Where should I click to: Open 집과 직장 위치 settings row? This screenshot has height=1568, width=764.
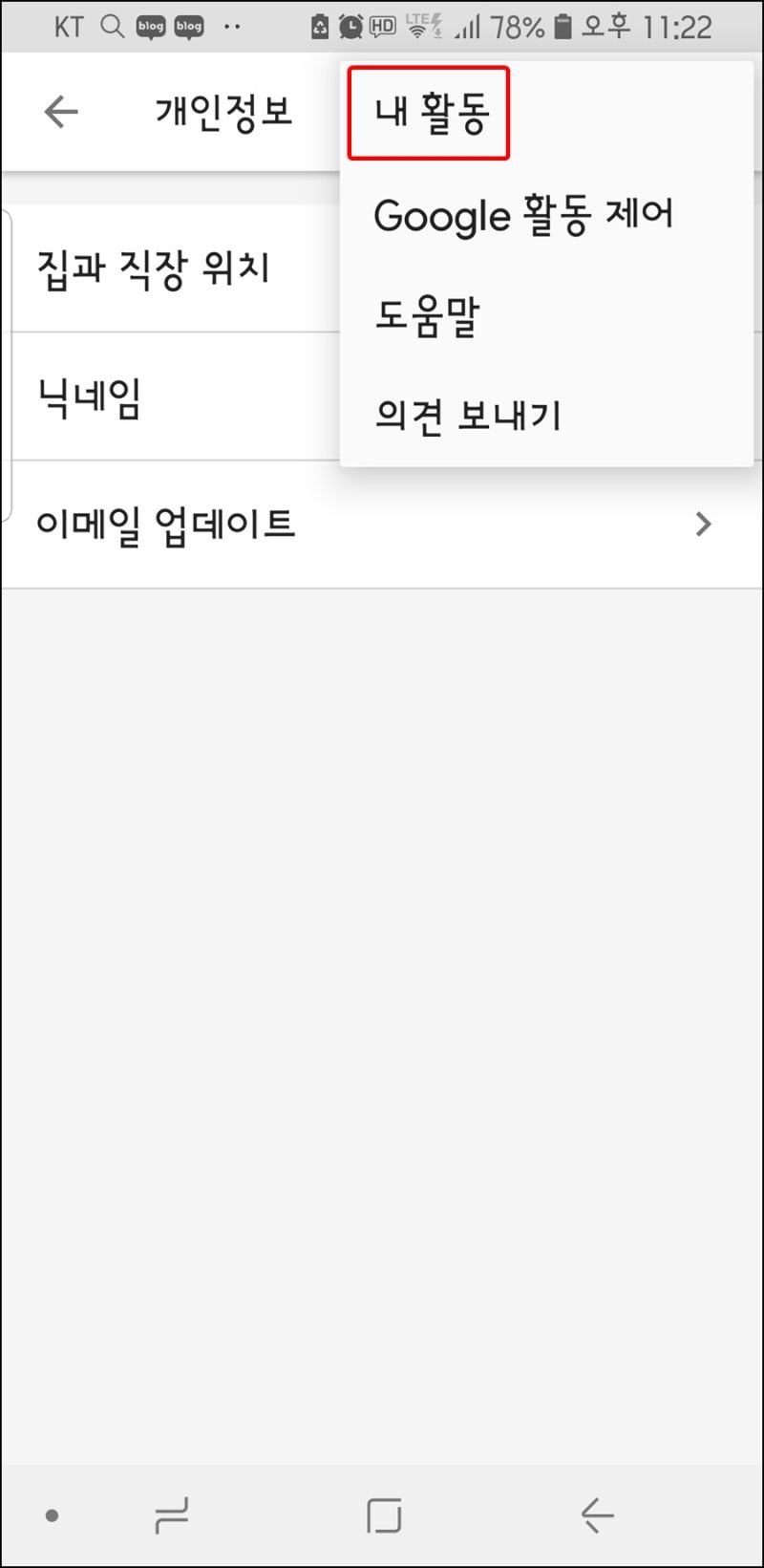(x=153, y=269)
